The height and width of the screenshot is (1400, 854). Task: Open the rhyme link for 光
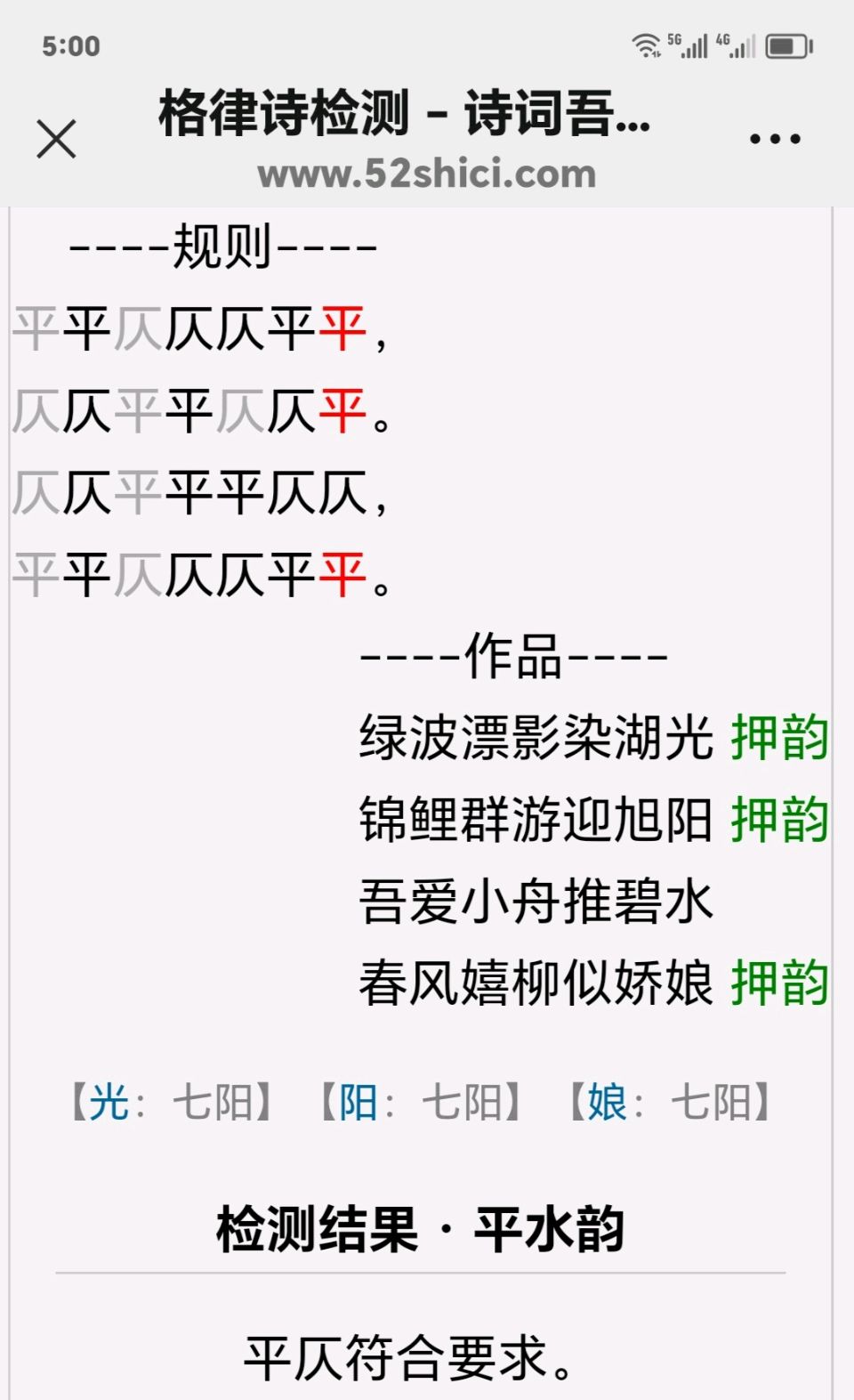click(109, 1103)
